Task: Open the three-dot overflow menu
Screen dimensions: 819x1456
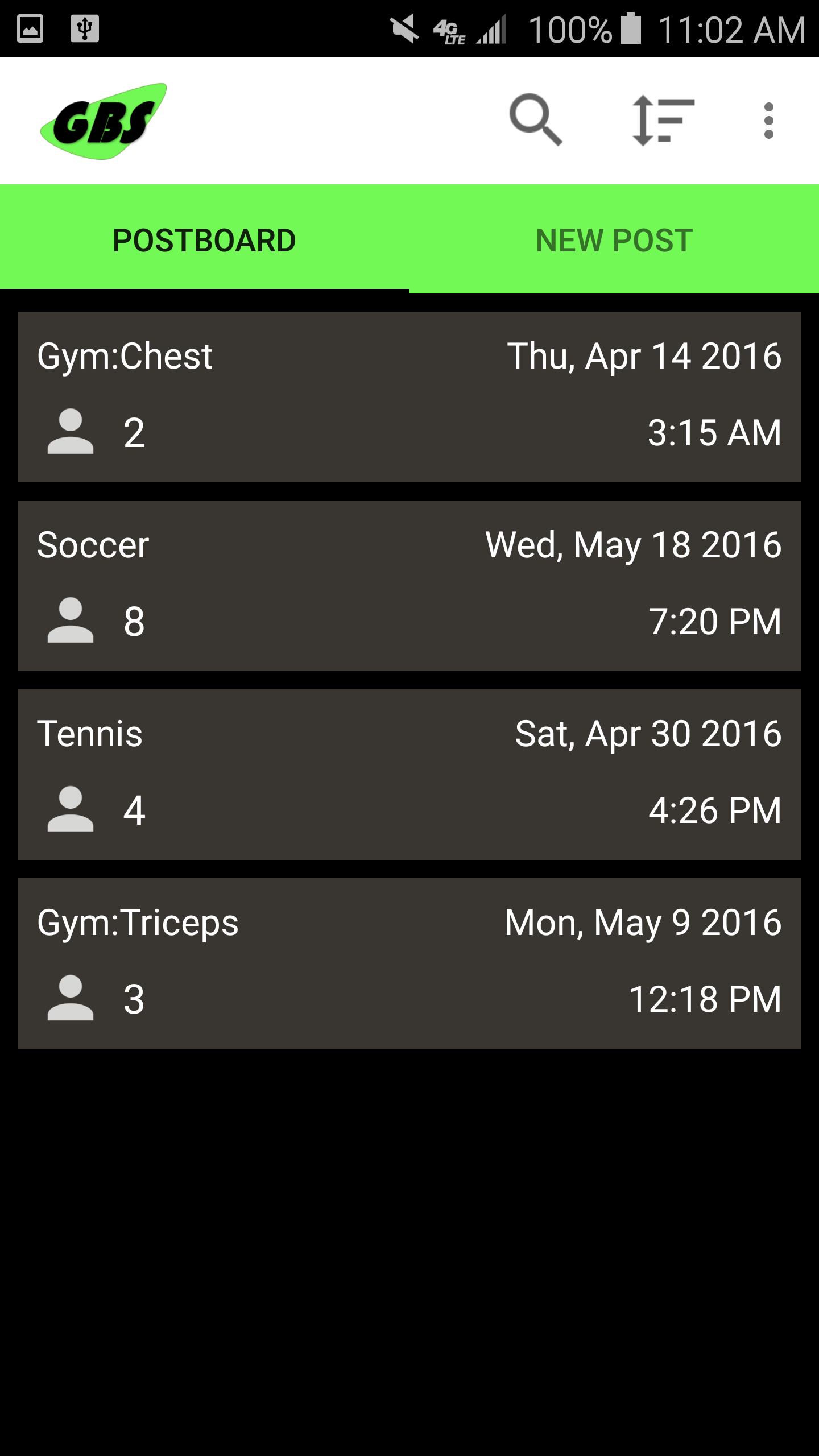Action: [768, 120]
